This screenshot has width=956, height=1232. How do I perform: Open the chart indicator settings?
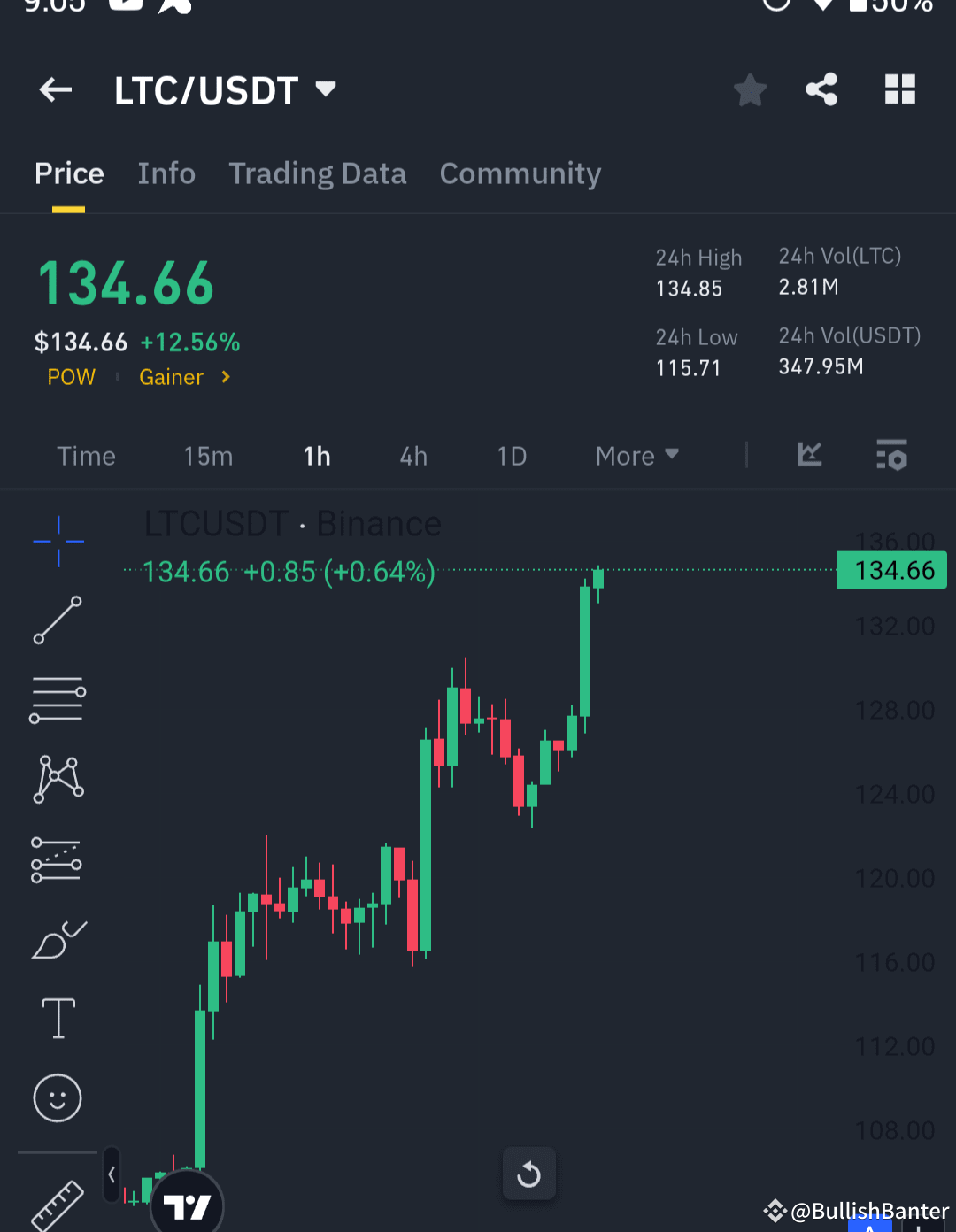point(890,456)
